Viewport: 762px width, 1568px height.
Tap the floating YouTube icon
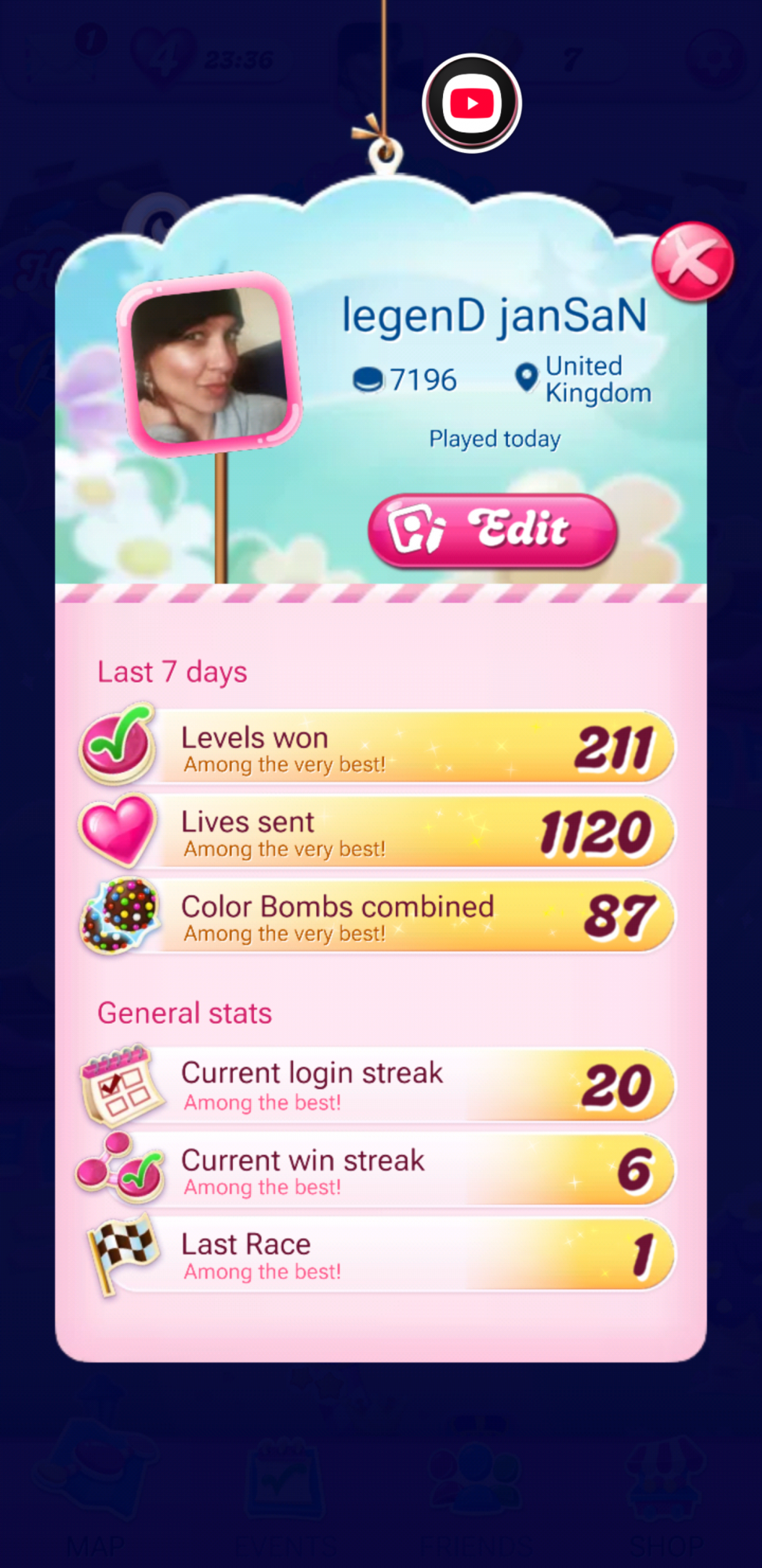pos(472,103)
